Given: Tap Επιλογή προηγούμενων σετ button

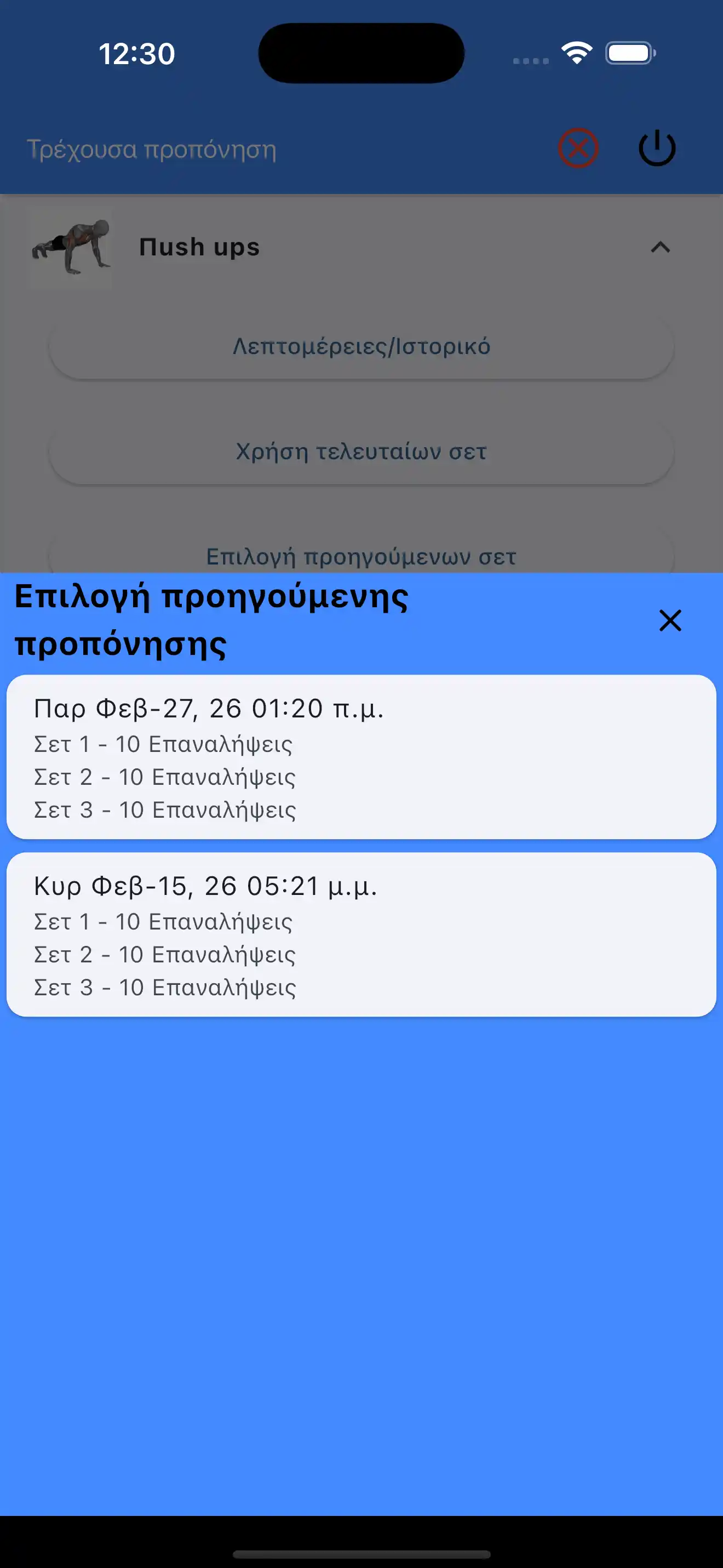Looking at the screenshot, I should coord(361,555).
